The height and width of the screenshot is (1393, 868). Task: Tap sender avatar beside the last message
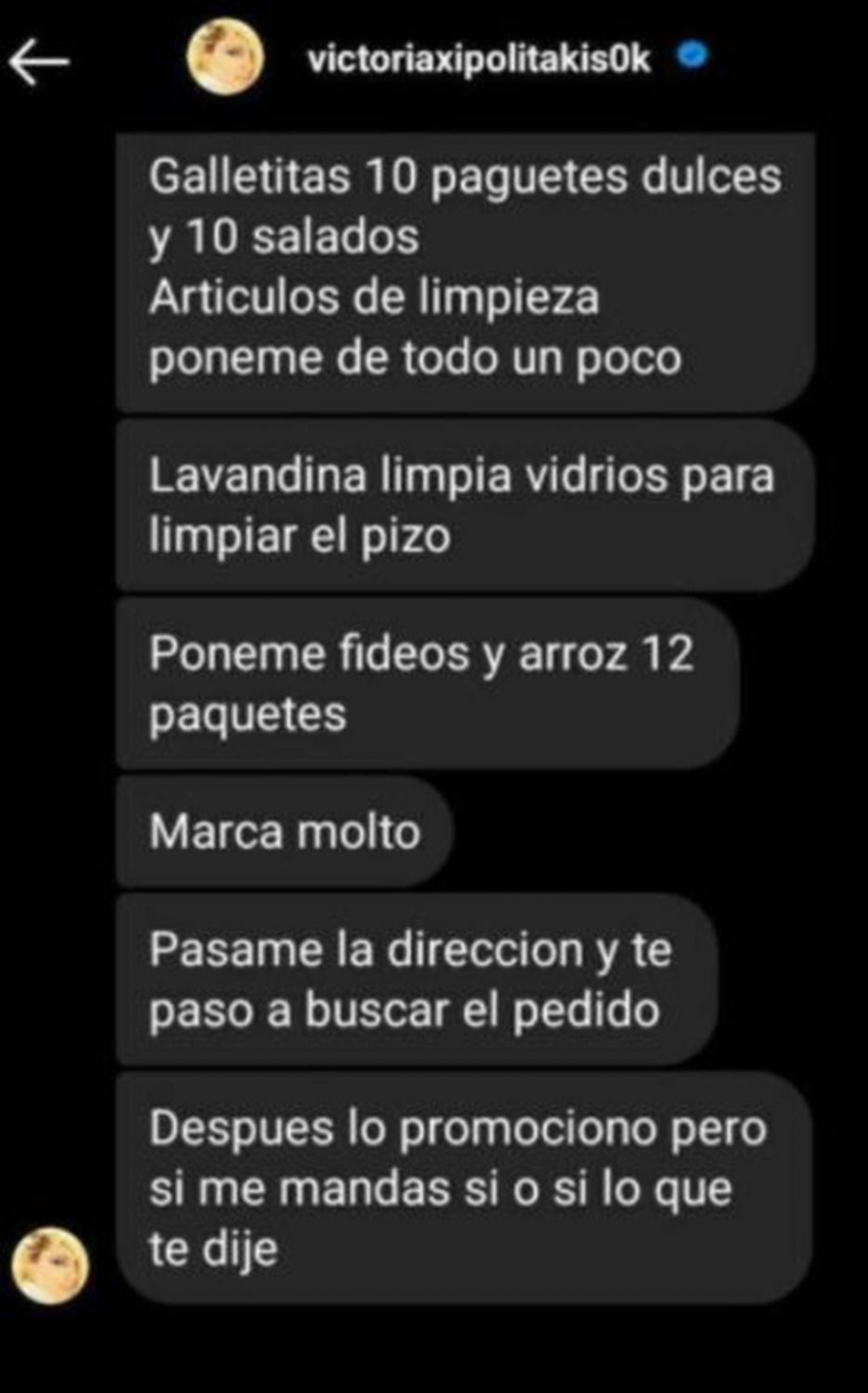click(x=49, y=1265)
